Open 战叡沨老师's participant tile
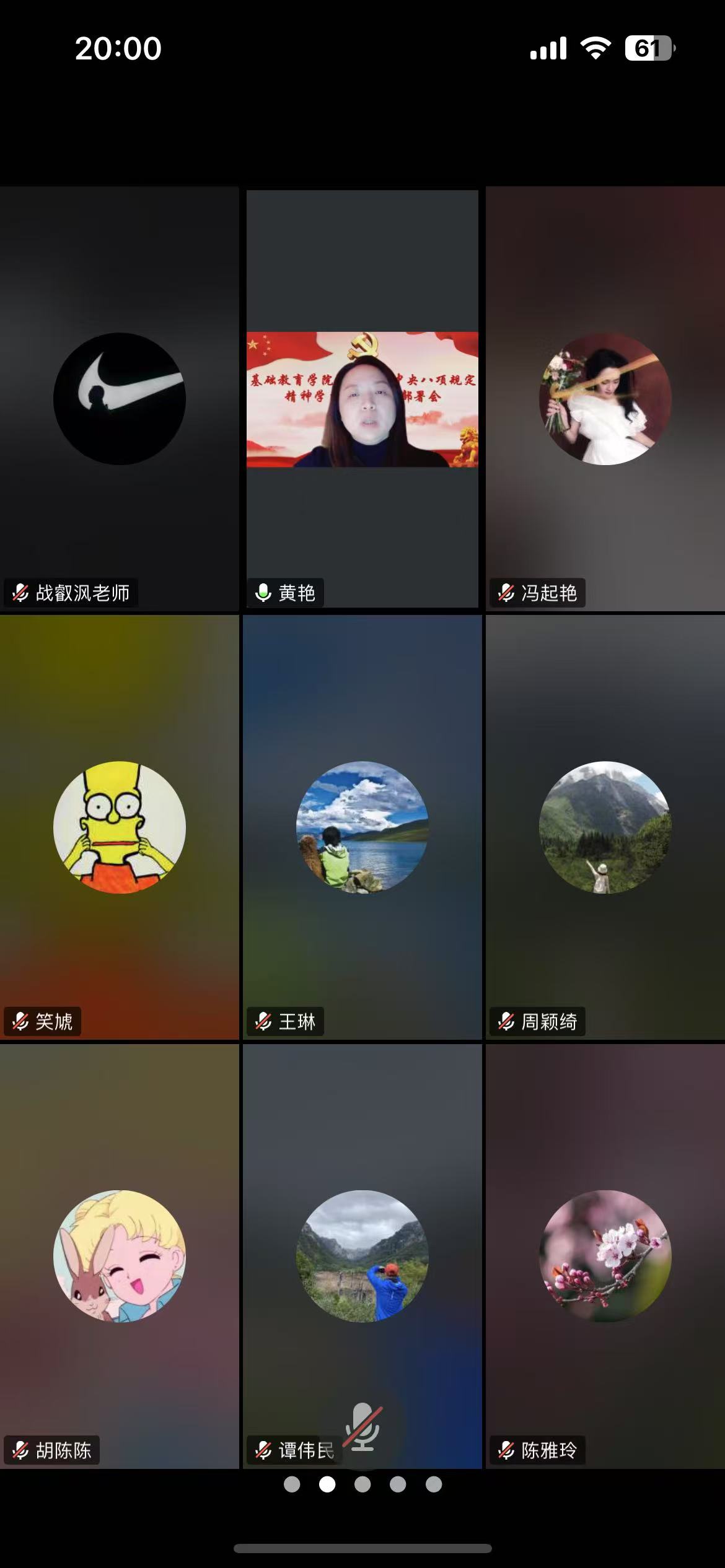 (x=119, y=399)
